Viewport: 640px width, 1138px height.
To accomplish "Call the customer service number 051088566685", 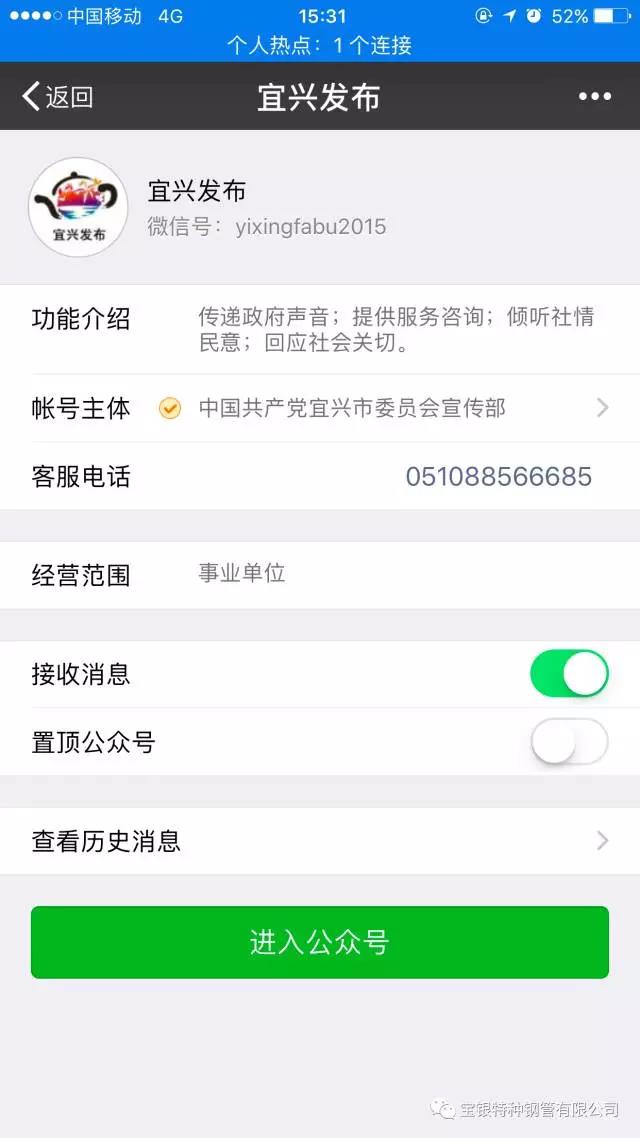I will tap(499, 477).
